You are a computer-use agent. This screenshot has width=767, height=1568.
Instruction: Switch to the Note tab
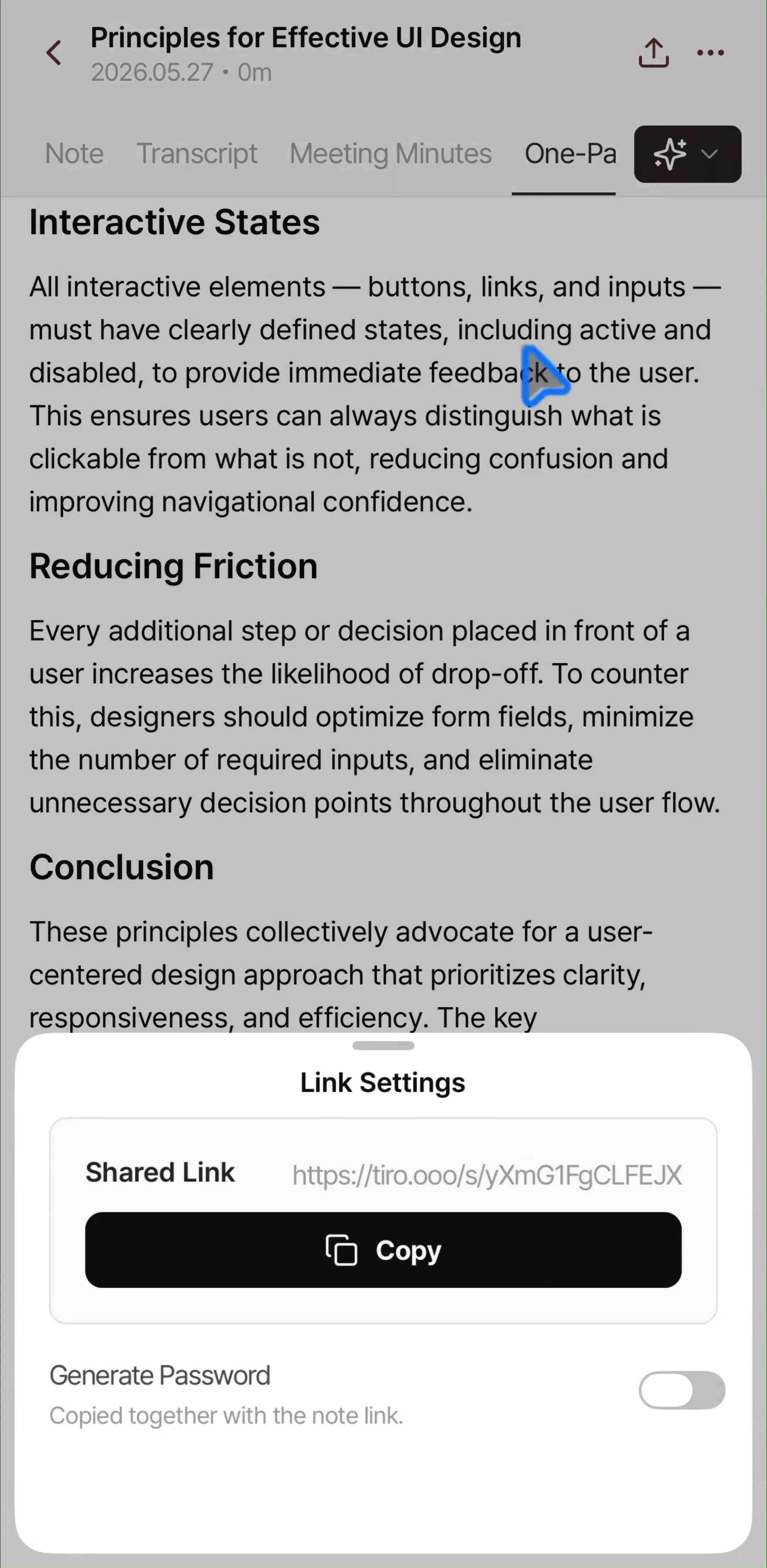coord(74,153)
